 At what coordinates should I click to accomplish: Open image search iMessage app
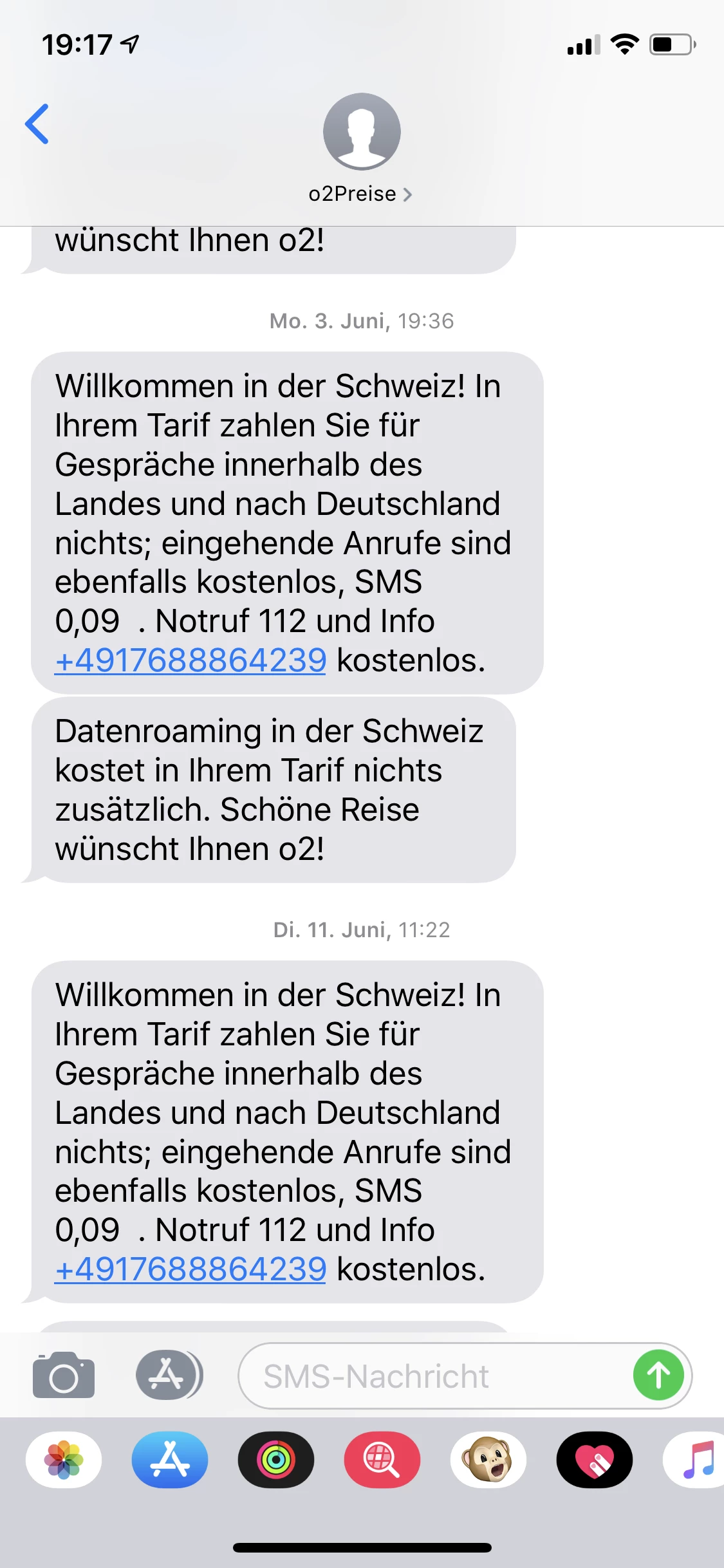(382, 1460)
